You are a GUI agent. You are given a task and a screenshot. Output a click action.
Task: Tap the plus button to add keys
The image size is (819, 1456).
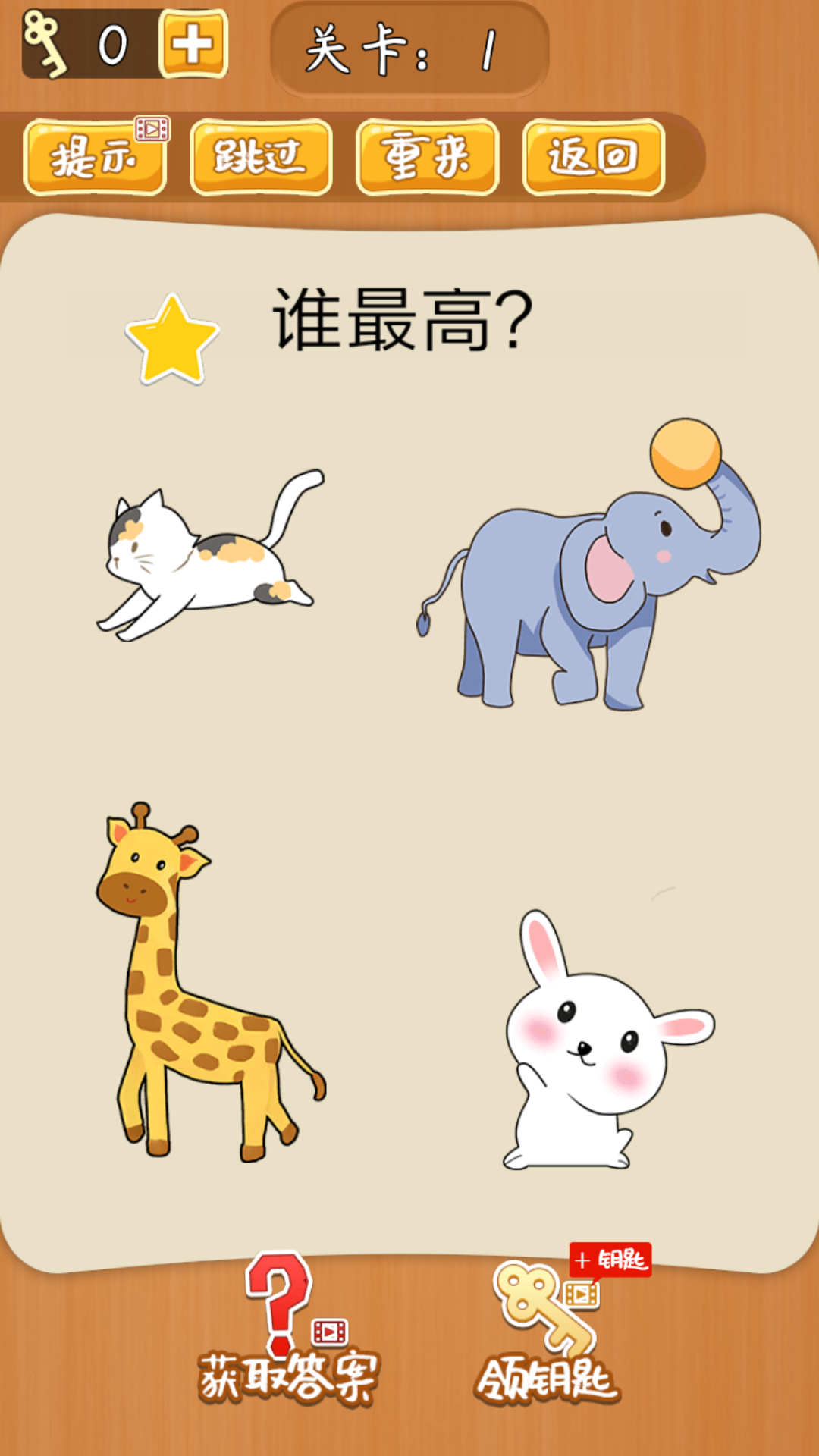pyautogui.click(x=193, y=44)
